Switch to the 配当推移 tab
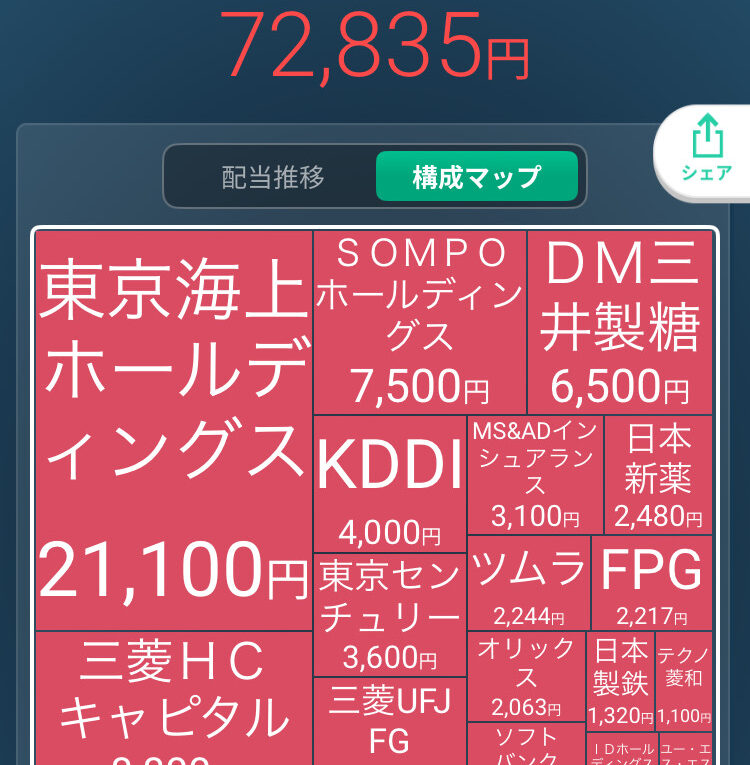Image resolution: width=750 pixels, height=765 pixels. click(x=272, y=178)
